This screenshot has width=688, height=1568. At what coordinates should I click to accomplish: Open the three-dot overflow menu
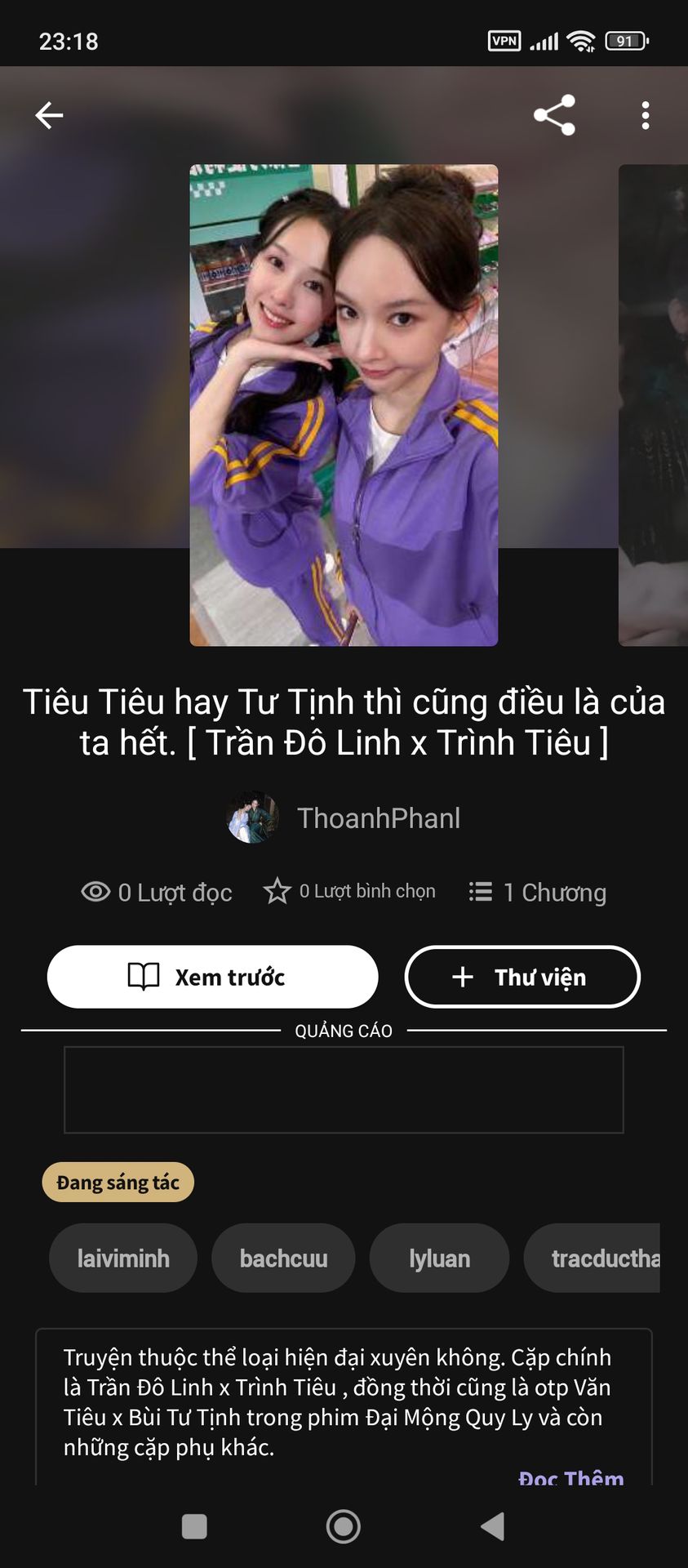coord(646,115)
